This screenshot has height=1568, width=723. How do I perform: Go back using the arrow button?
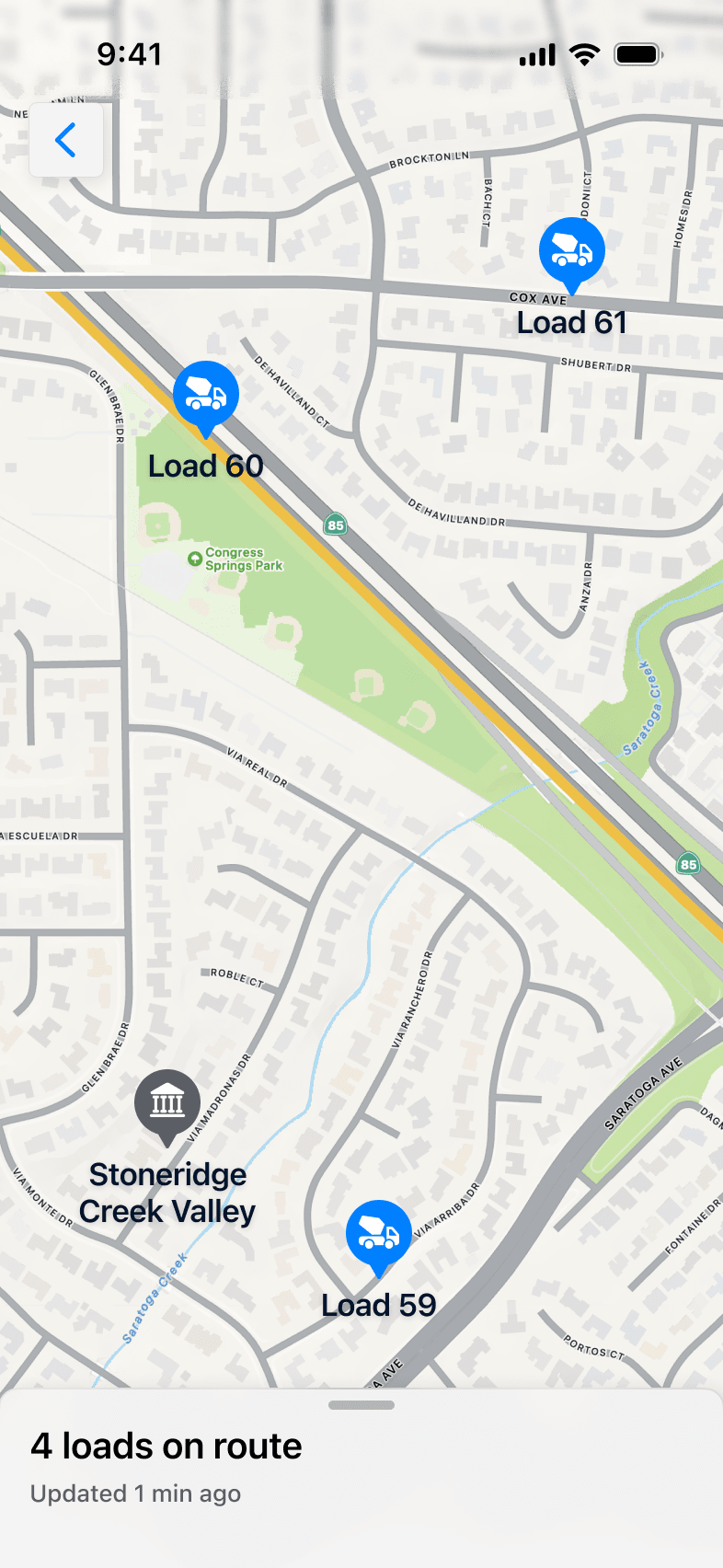tap(65, 141)
